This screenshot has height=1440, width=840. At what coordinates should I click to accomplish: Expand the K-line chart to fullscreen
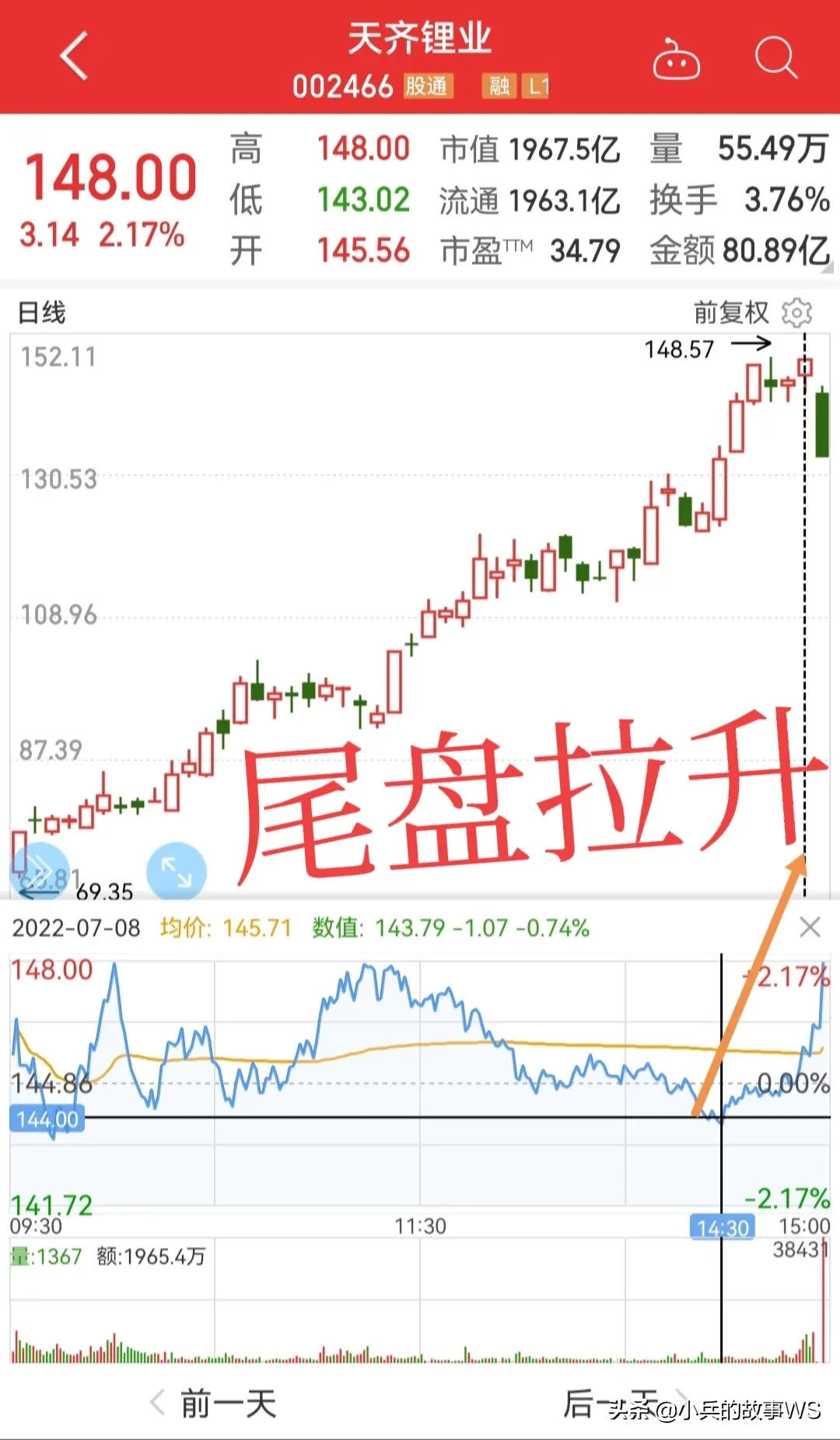(177, 871)
